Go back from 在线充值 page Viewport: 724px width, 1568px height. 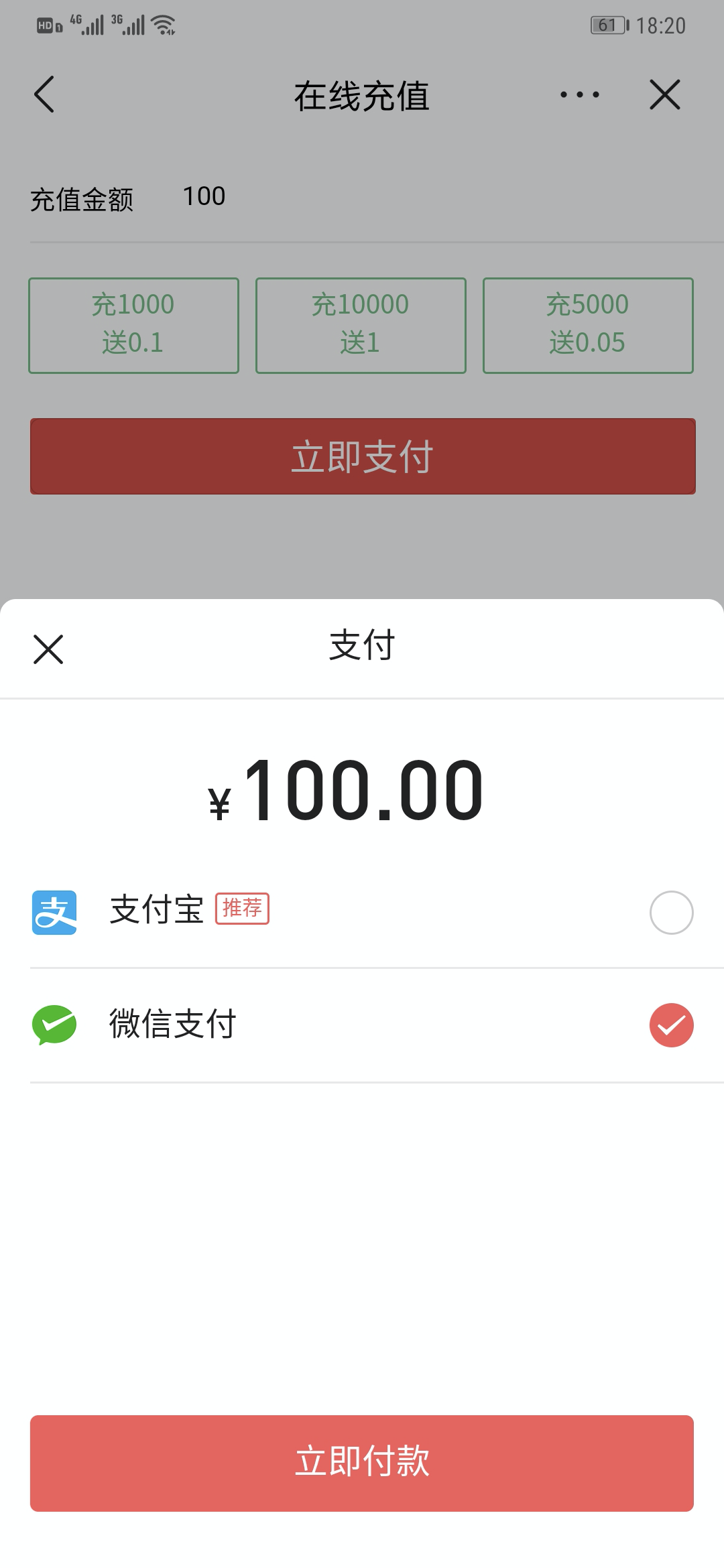(x=44, y=94)
